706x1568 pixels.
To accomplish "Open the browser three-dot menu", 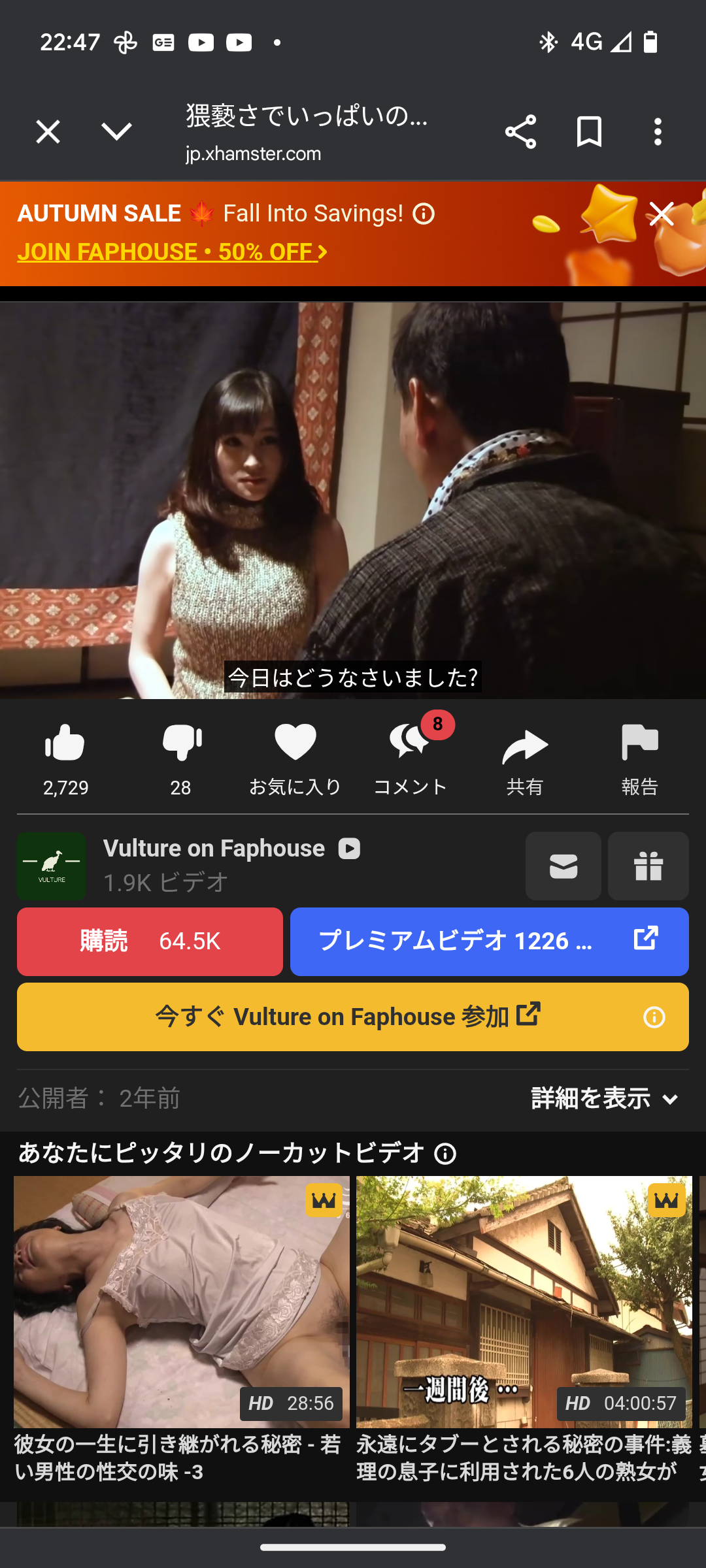I will click(x=658, y=132).
